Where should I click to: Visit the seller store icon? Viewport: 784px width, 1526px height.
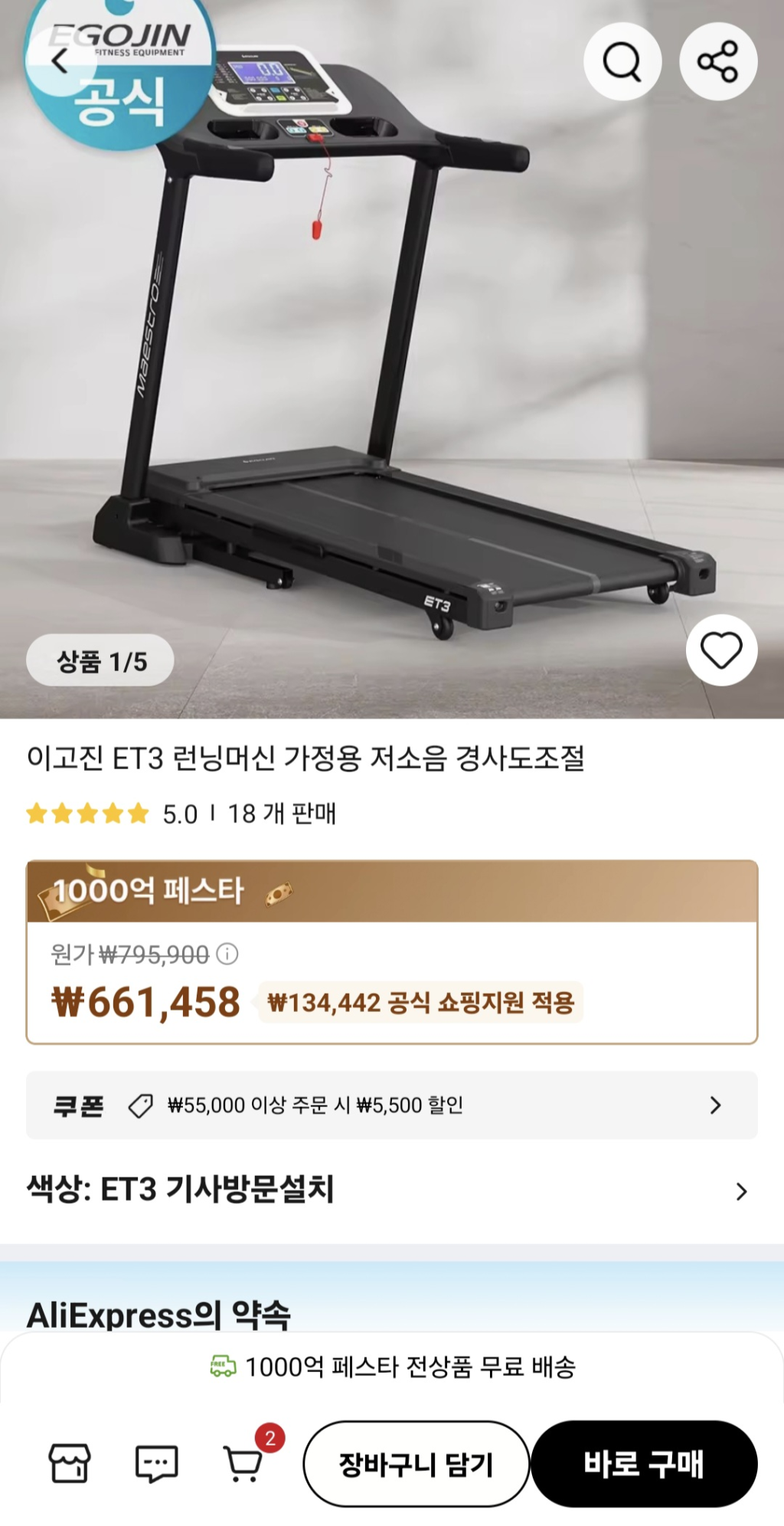point(70,1463)
